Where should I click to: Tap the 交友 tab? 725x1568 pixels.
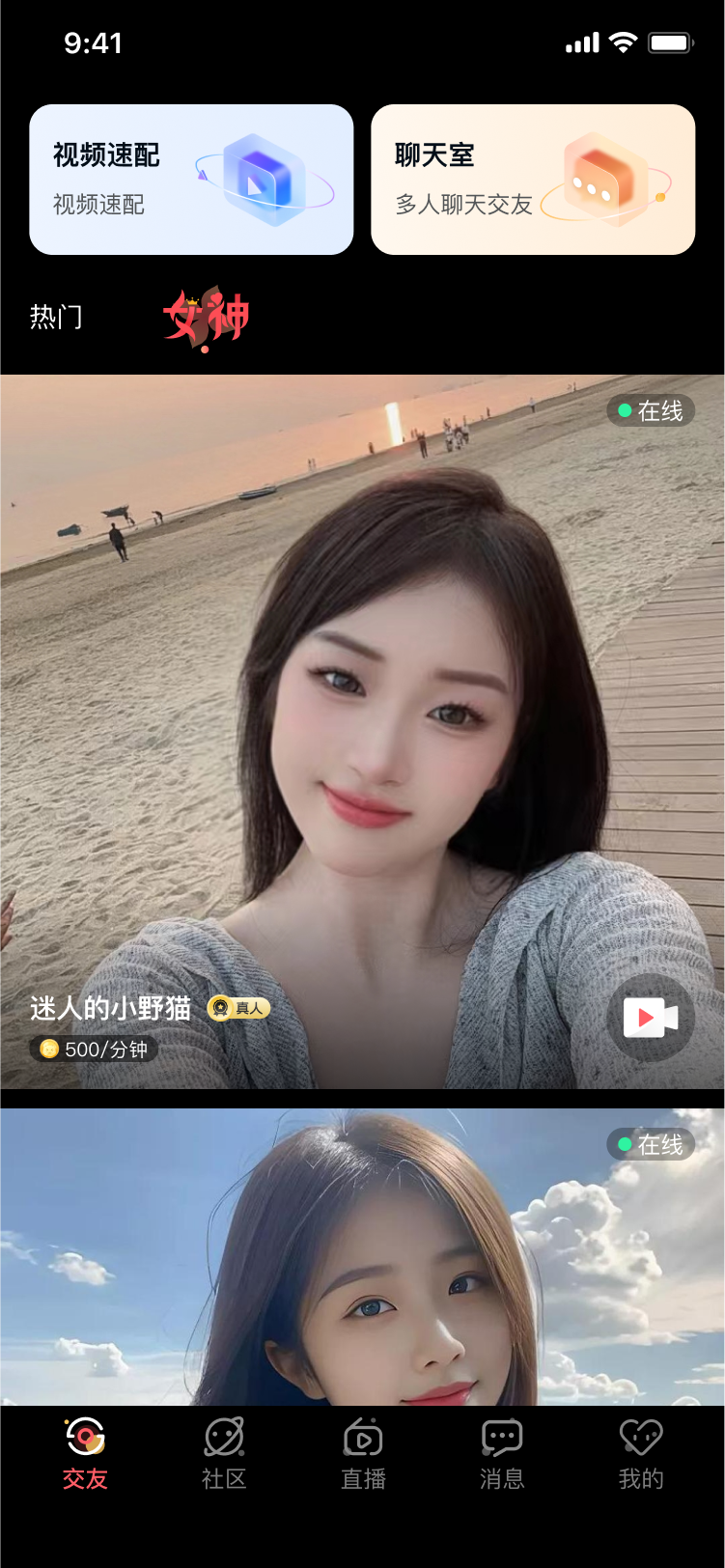coord(85,1454)
